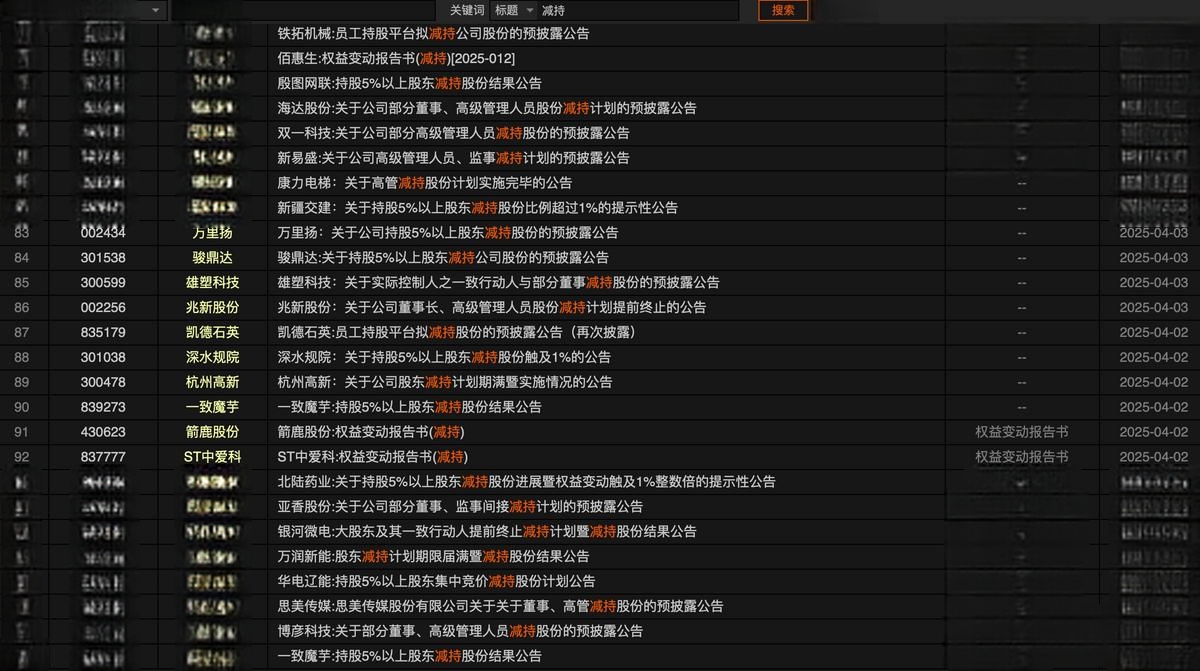
Task: Open the 佰惠生 权益变动报告书 announcement
Action: [396, 58]
